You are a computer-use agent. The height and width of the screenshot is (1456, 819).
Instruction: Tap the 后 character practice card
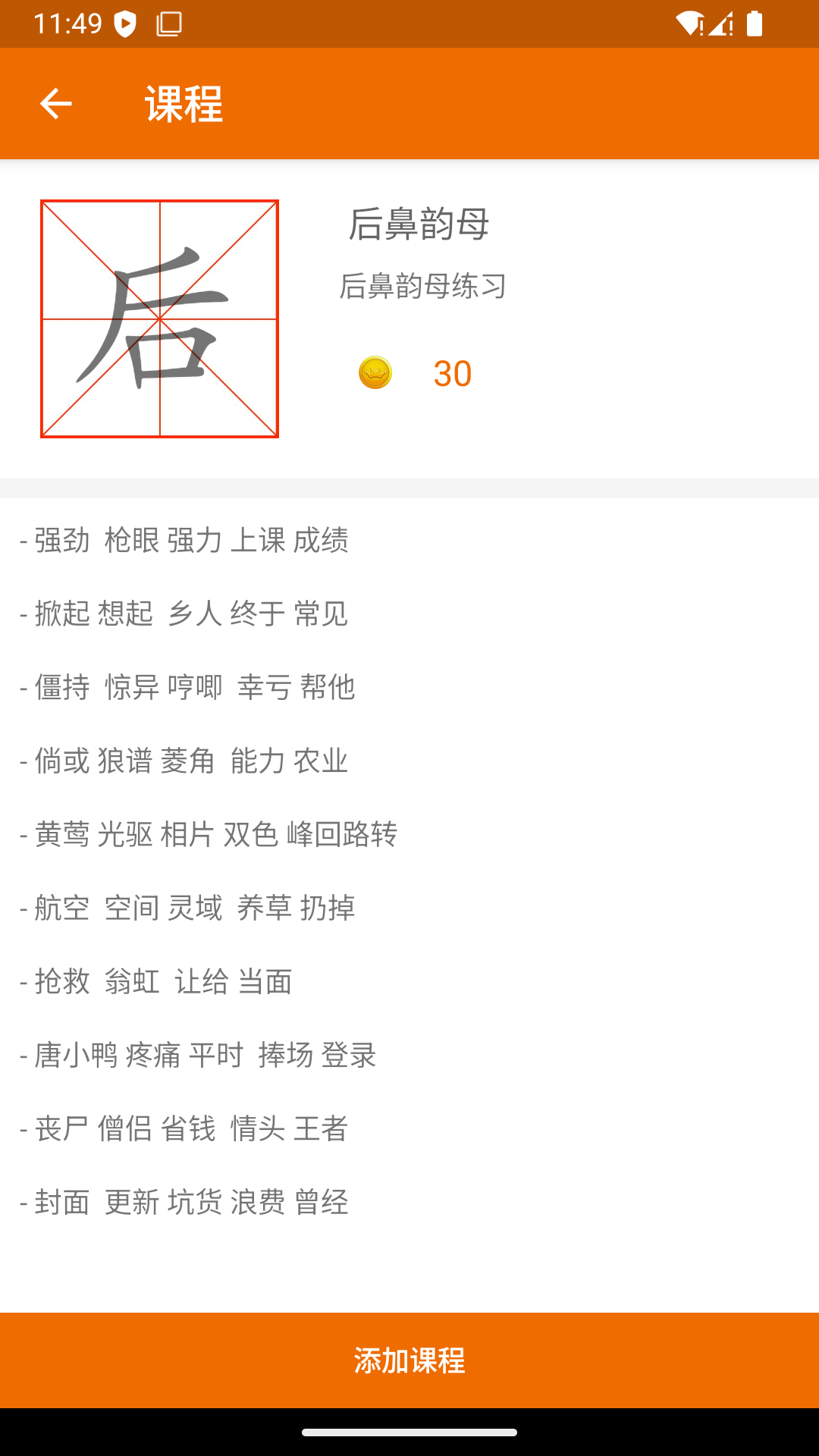160,318
